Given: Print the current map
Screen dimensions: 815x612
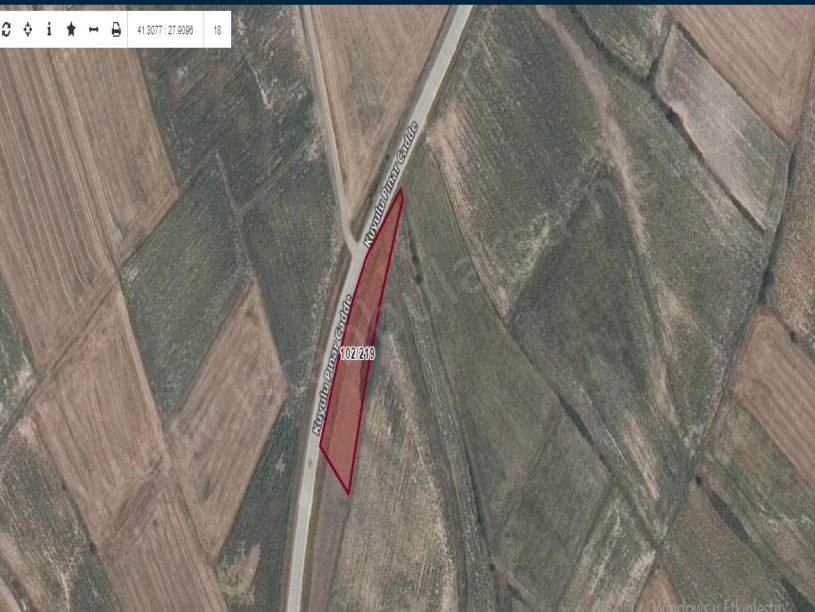Looking at the screenshot, I should [x=116, y=30].
